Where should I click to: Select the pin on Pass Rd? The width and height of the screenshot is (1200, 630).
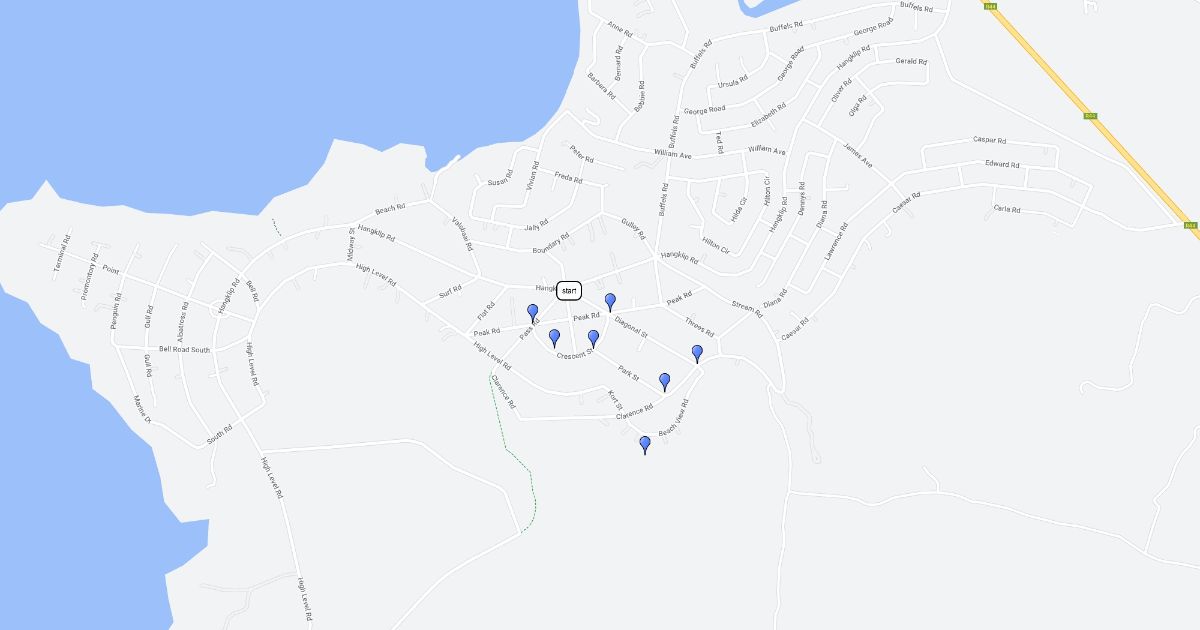(532, 312)
